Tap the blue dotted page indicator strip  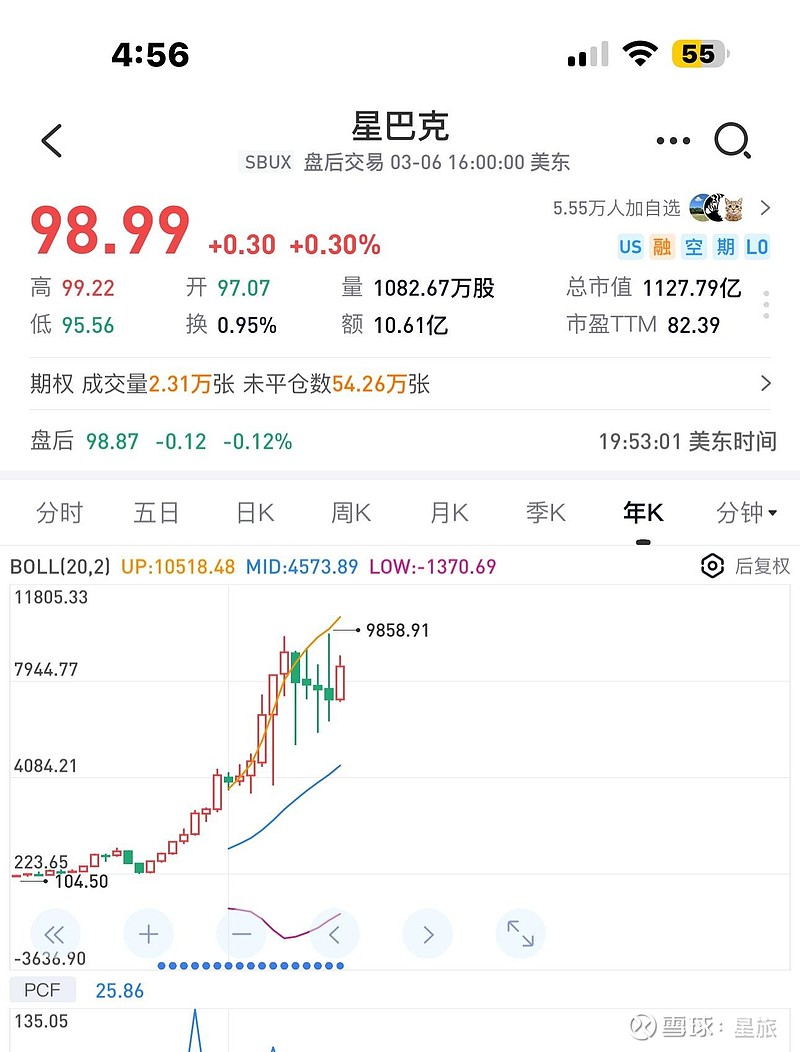coord(250,966)
